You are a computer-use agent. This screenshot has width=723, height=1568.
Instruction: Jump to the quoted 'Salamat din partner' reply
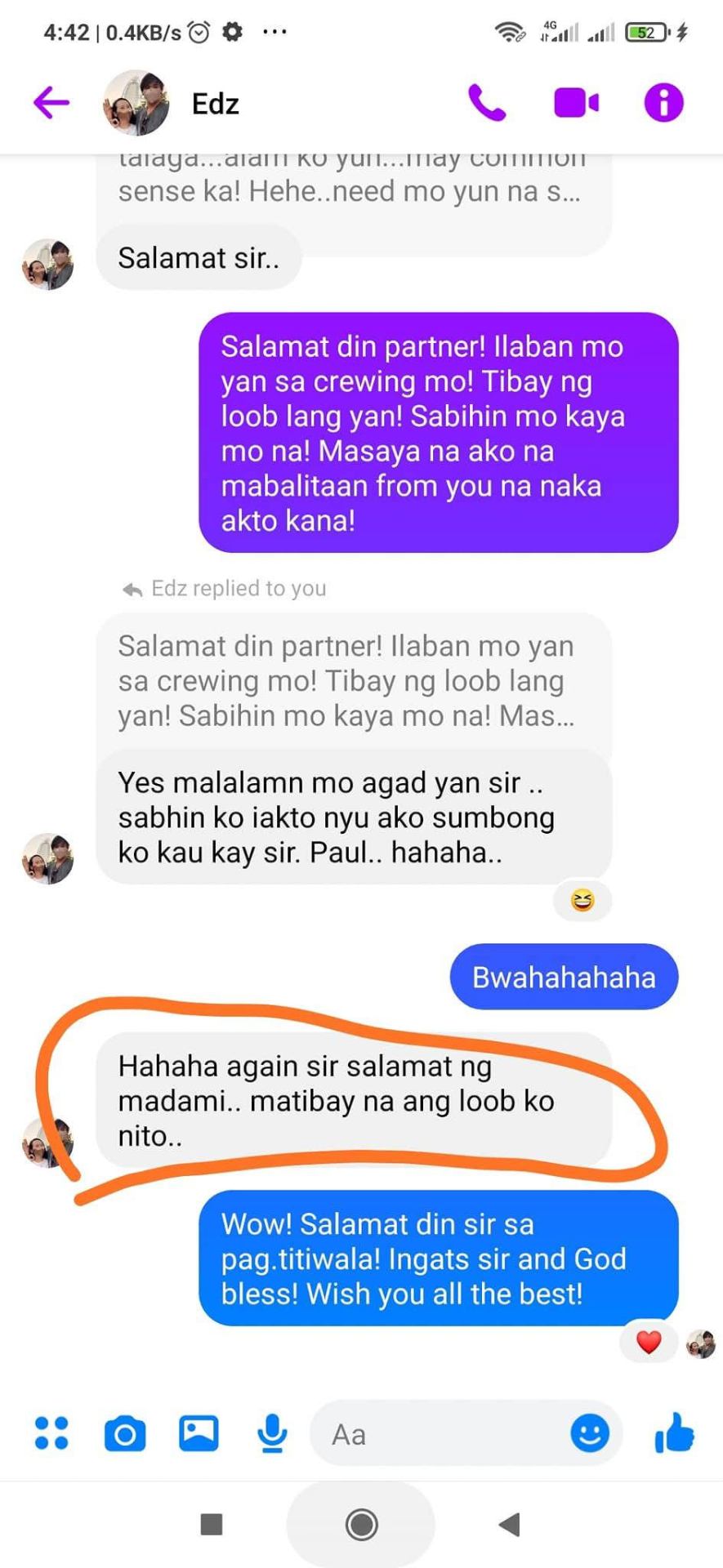pyautogui.click(x=351, y=680)
